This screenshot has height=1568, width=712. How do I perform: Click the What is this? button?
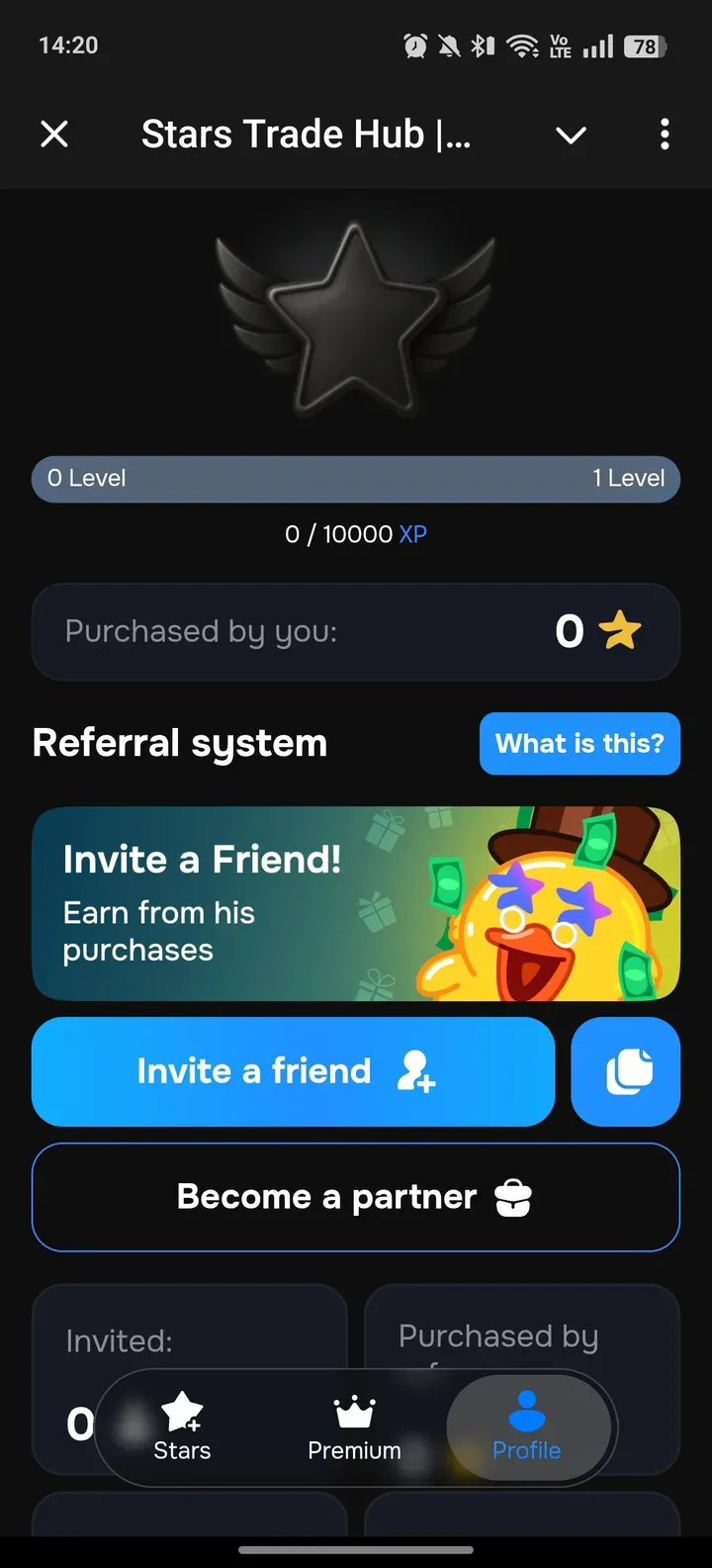[x=579, y=743]
